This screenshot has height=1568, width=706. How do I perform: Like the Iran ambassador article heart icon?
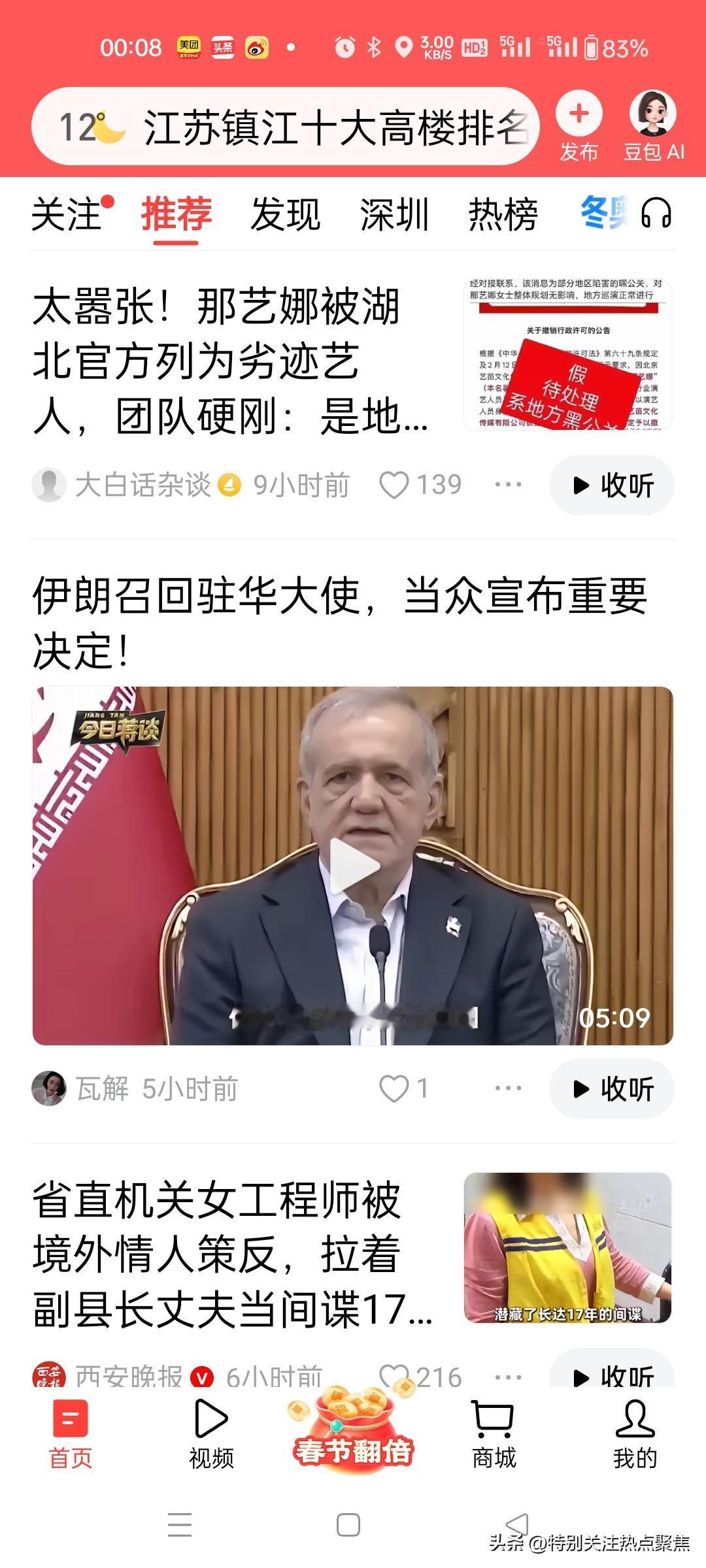coord(394,1087)
